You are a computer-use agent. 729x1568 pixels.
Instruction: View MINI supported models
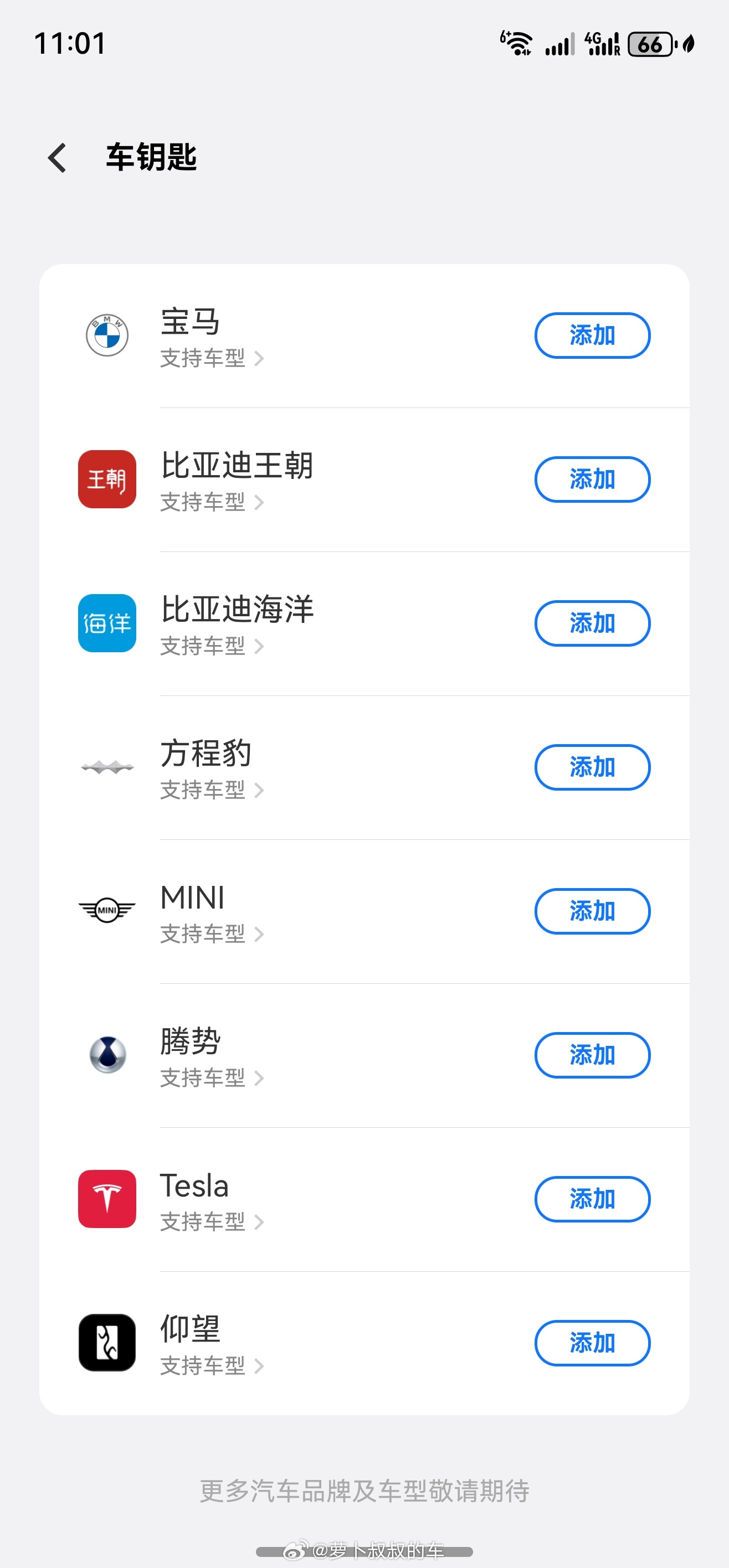(x=212, y=933)
